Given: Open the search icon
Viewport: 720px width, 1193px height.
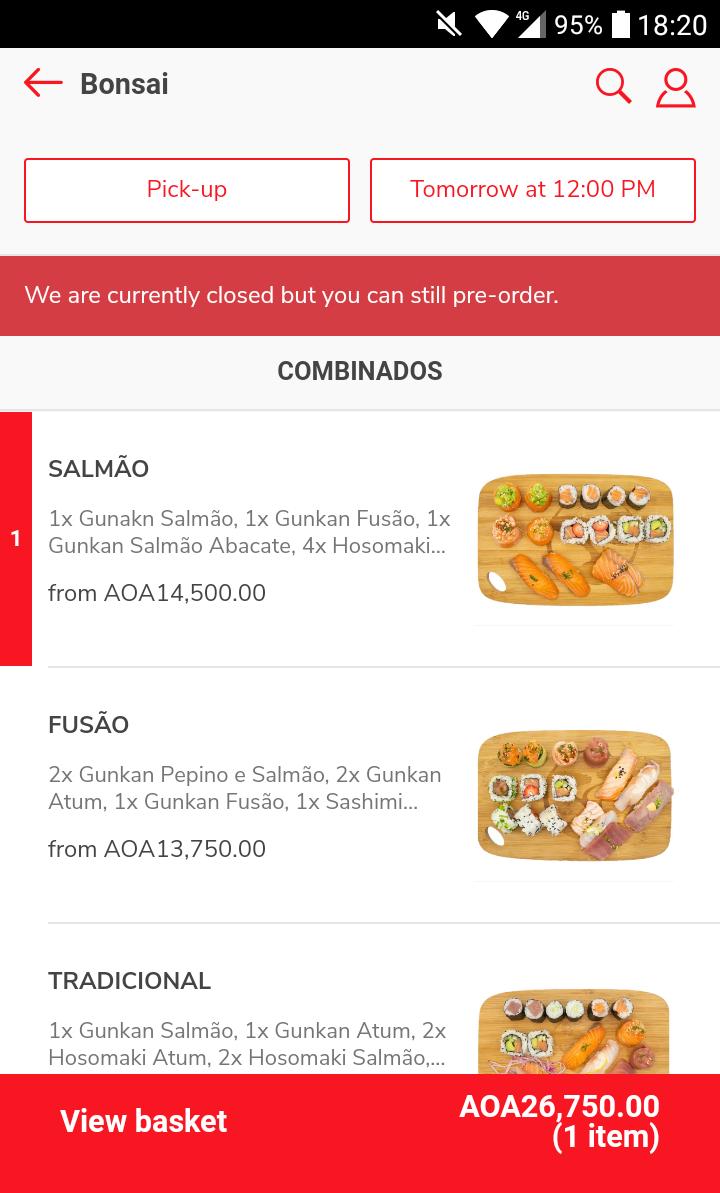Looking at the screenshot, I should coord(613,86).
